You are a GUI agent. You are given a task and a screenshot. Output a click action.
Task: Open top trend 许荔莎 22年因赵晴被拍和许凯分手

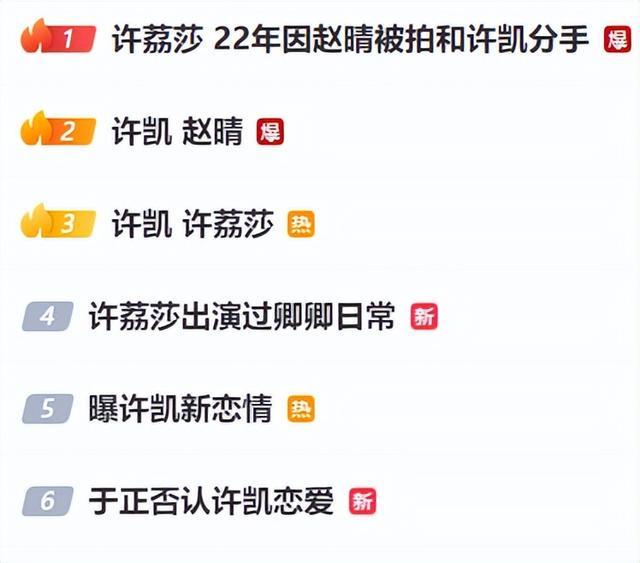350,40
